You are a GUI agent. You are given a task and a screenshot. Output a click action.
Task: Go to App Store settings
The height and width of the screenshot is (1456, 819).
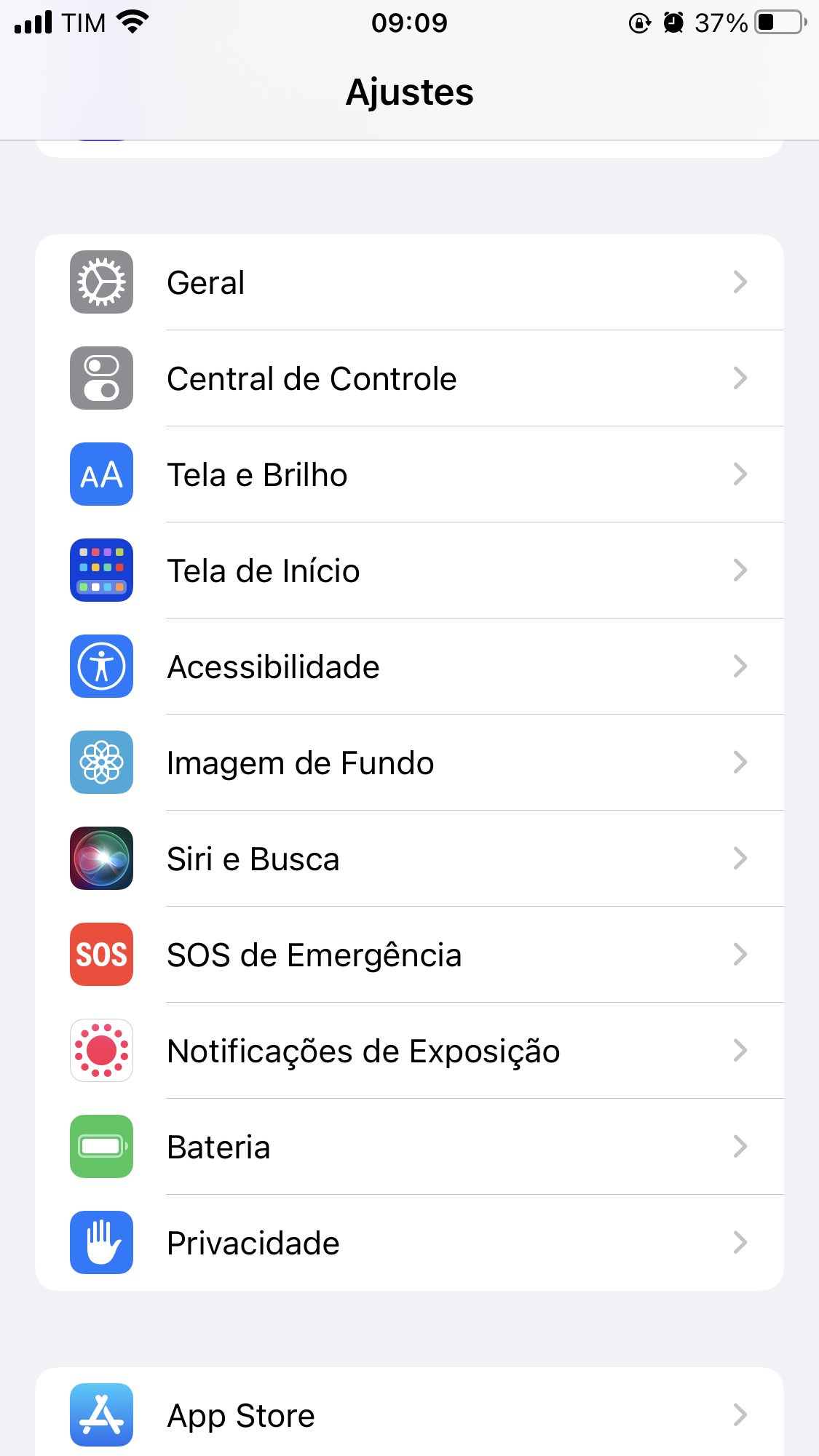(408, 1415)
